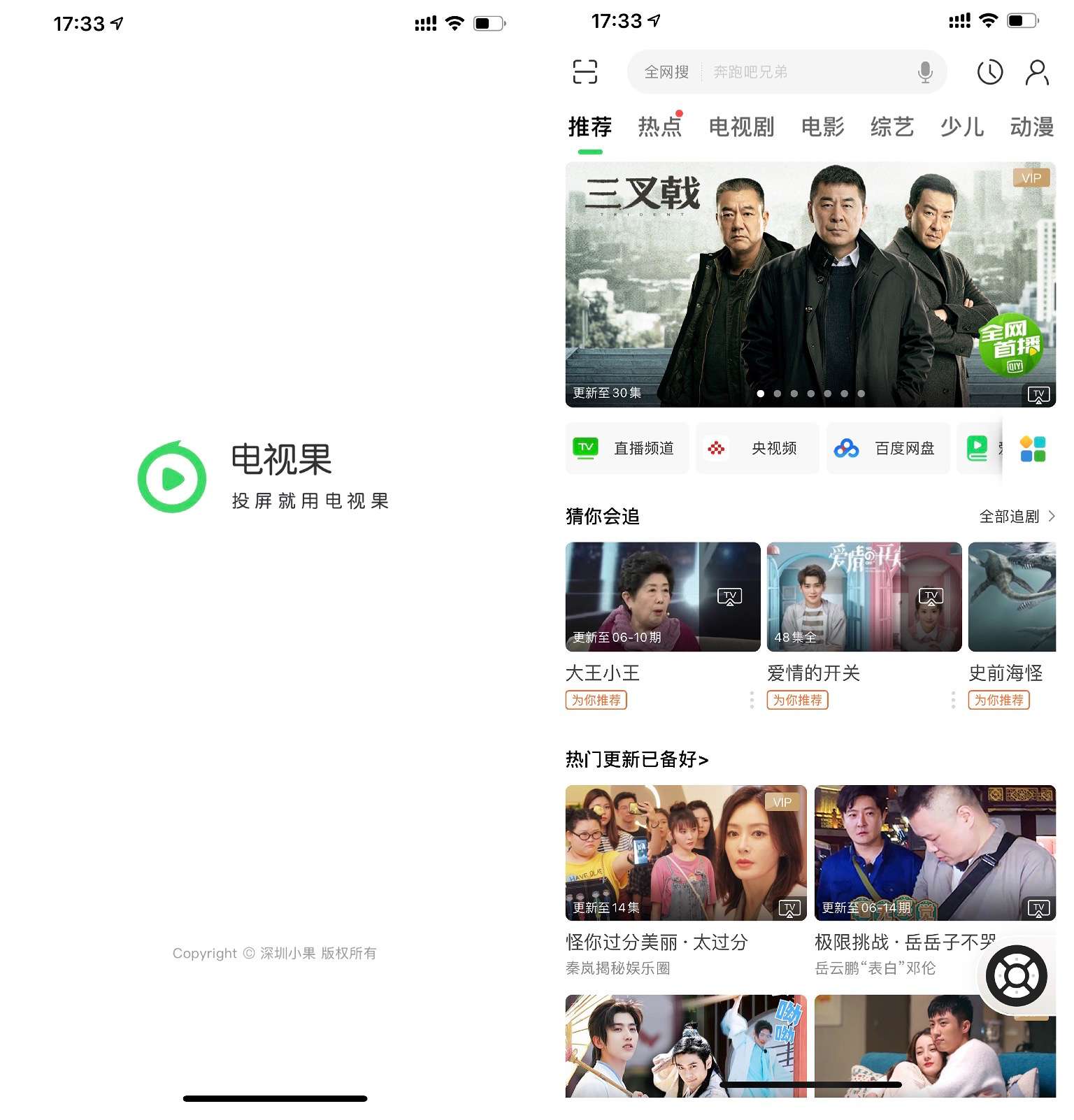1074x1120 pixels.
Task: Open the scan icon beside the search bar
Action: [585, 72]
